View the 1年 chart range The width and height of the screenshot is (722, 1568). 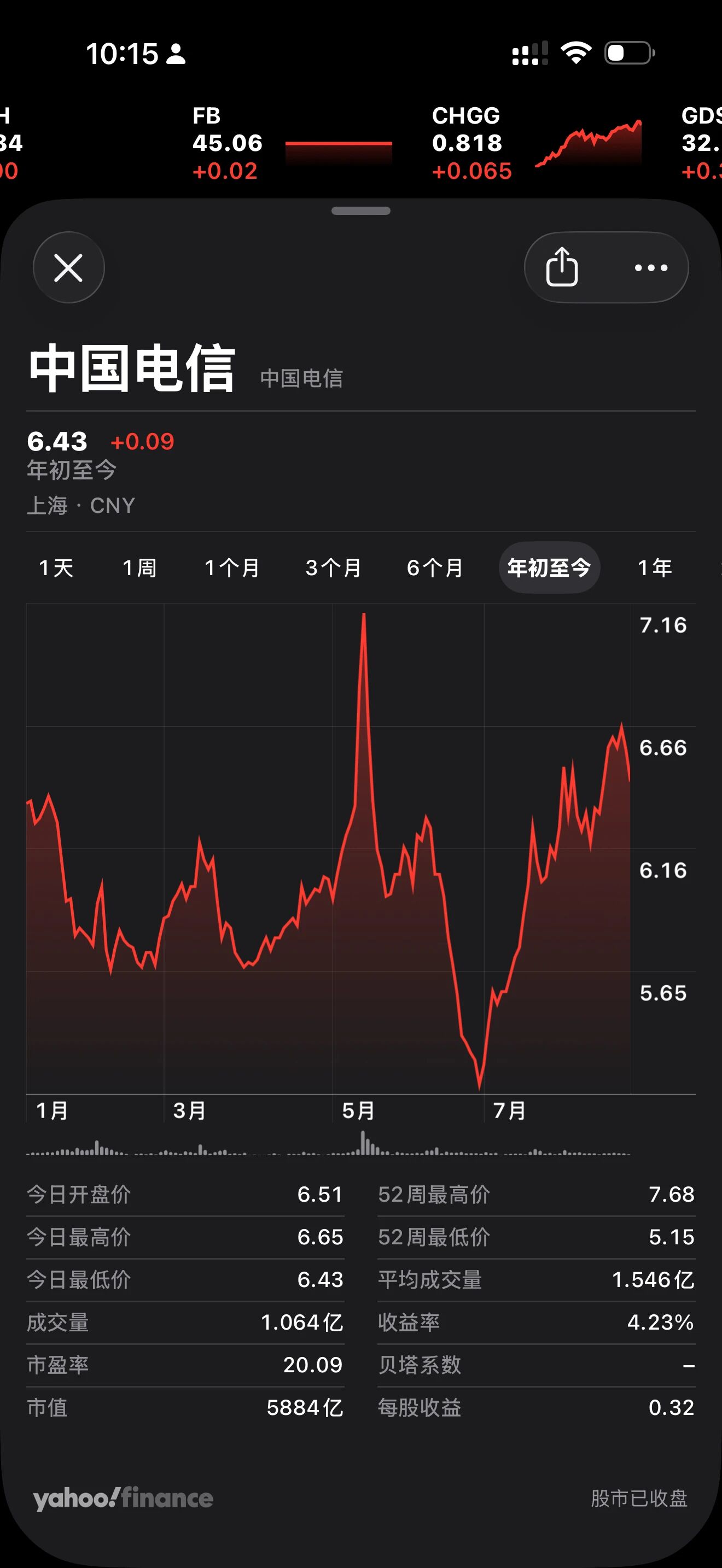click(x=654, y=567)
